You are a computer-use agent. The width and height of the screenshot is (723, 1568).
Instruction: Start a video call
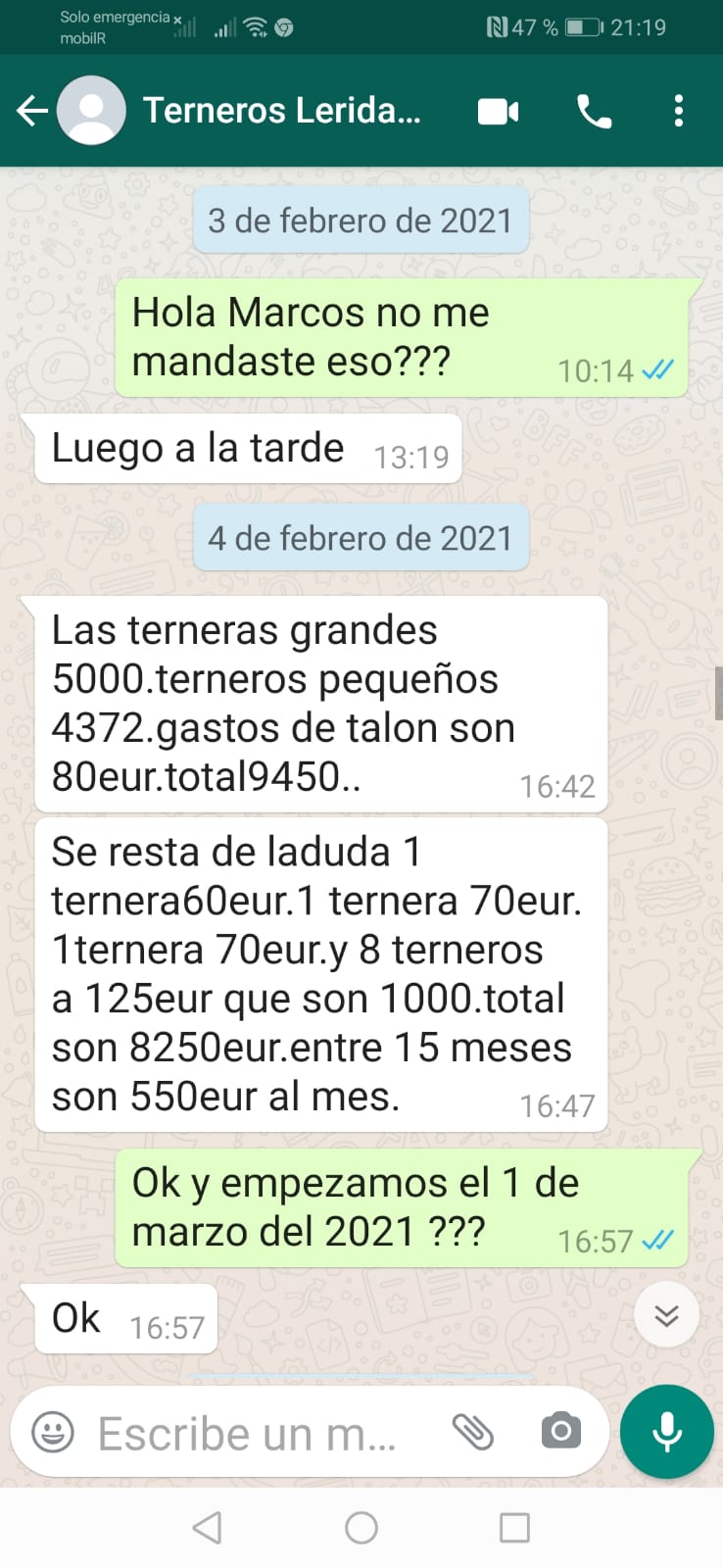[498, 112]
